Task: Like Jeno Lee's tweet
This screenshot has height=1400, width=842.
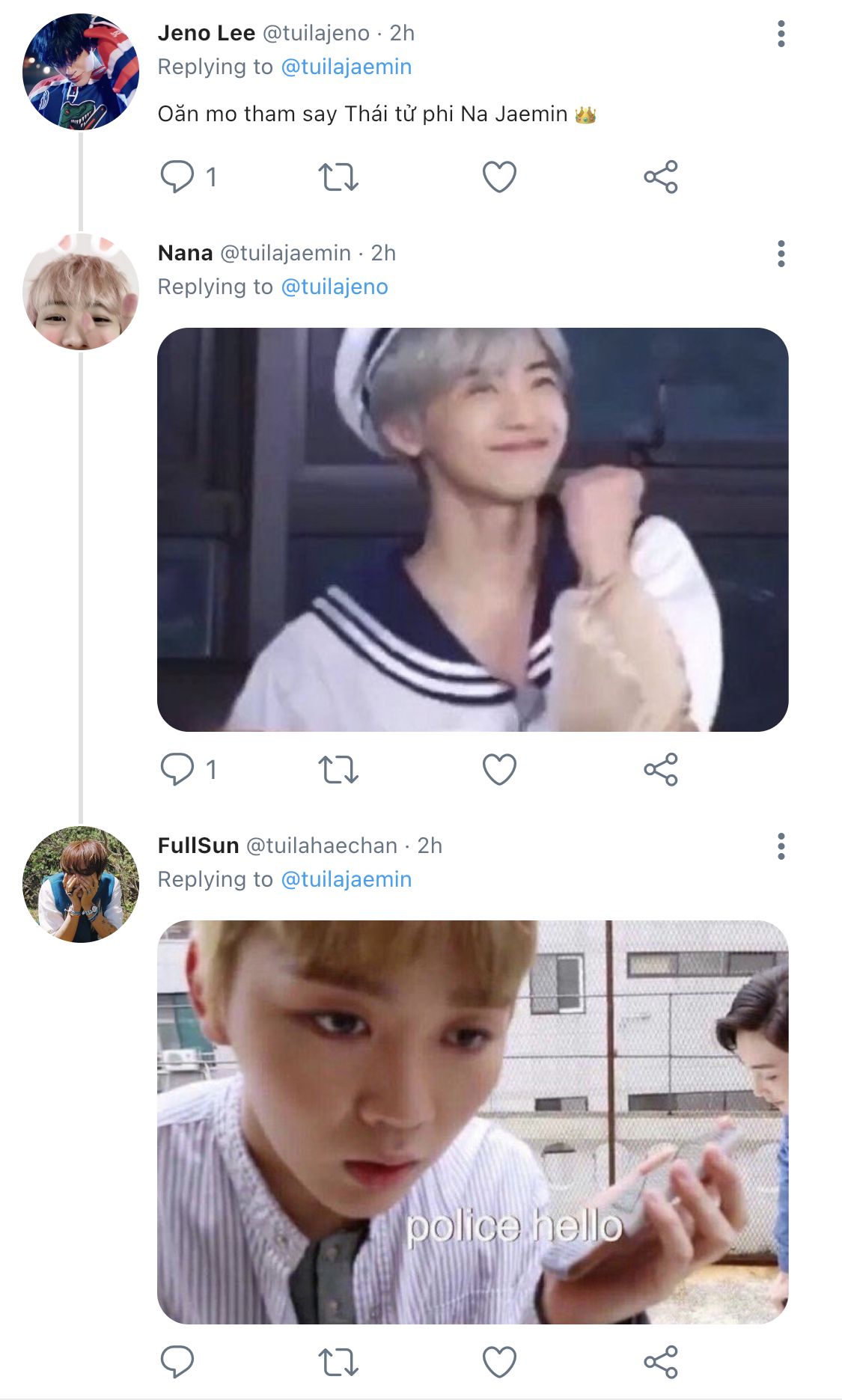Action: click(x=499, y=177)
